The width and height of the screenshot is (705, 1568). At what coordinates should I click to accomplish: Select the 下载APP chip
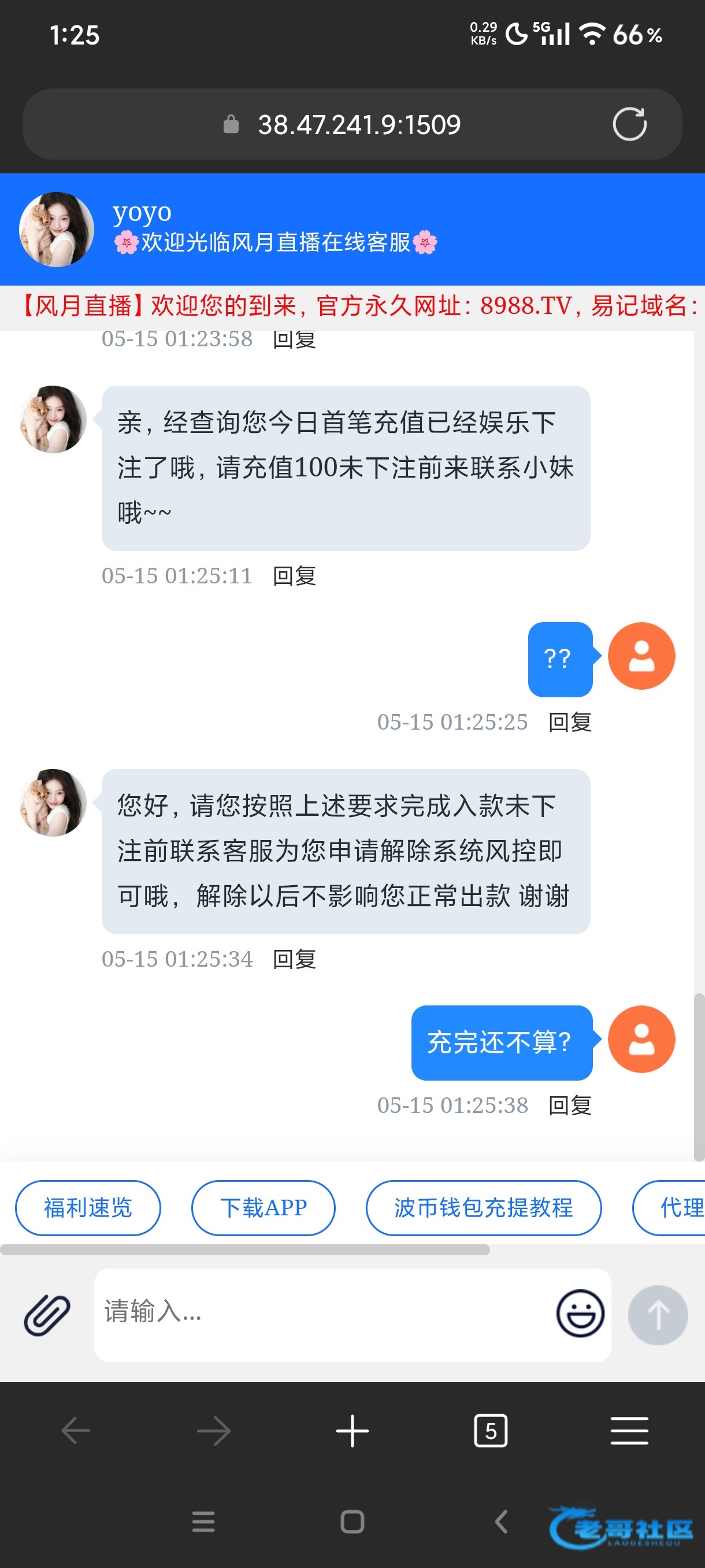click(264, 1208)
